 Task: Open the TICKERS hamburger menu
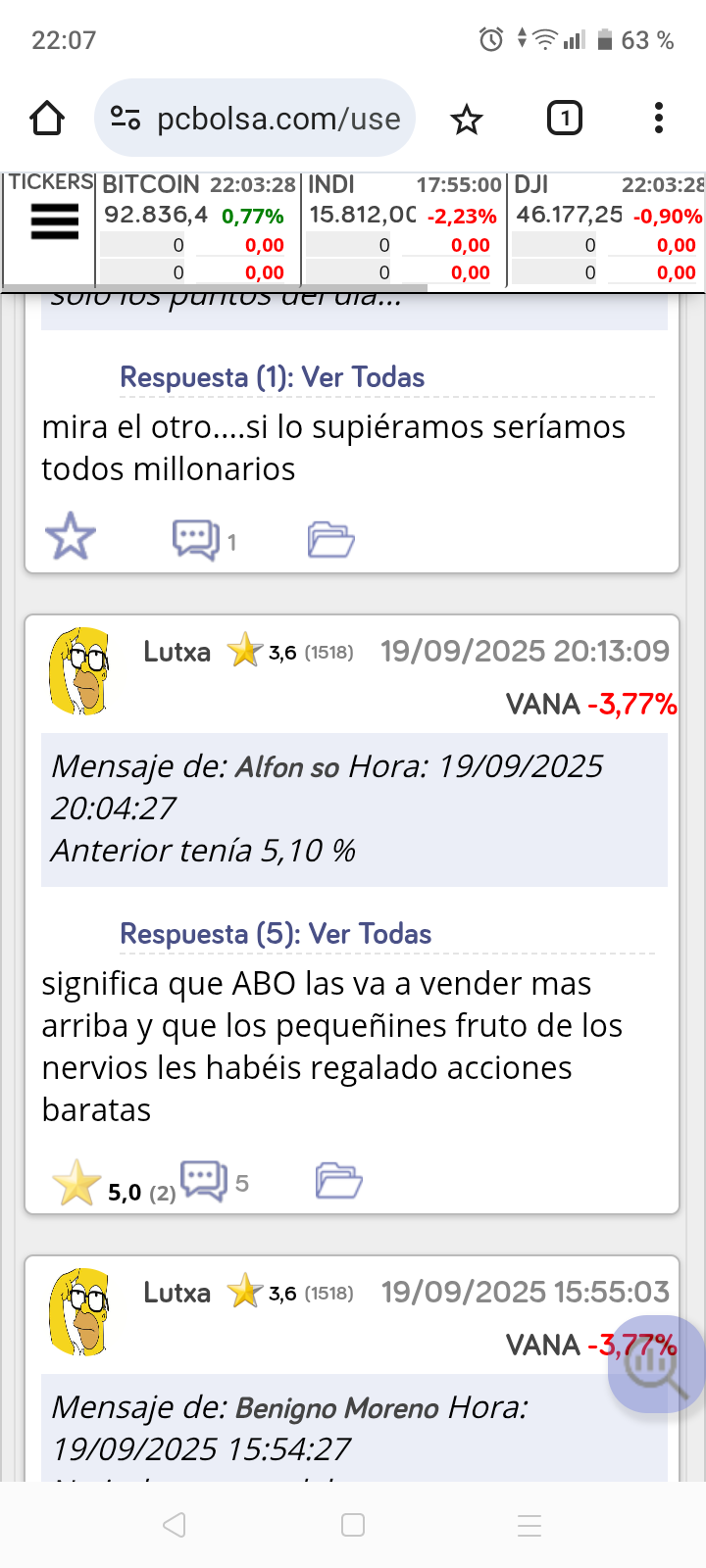[54, 221]
